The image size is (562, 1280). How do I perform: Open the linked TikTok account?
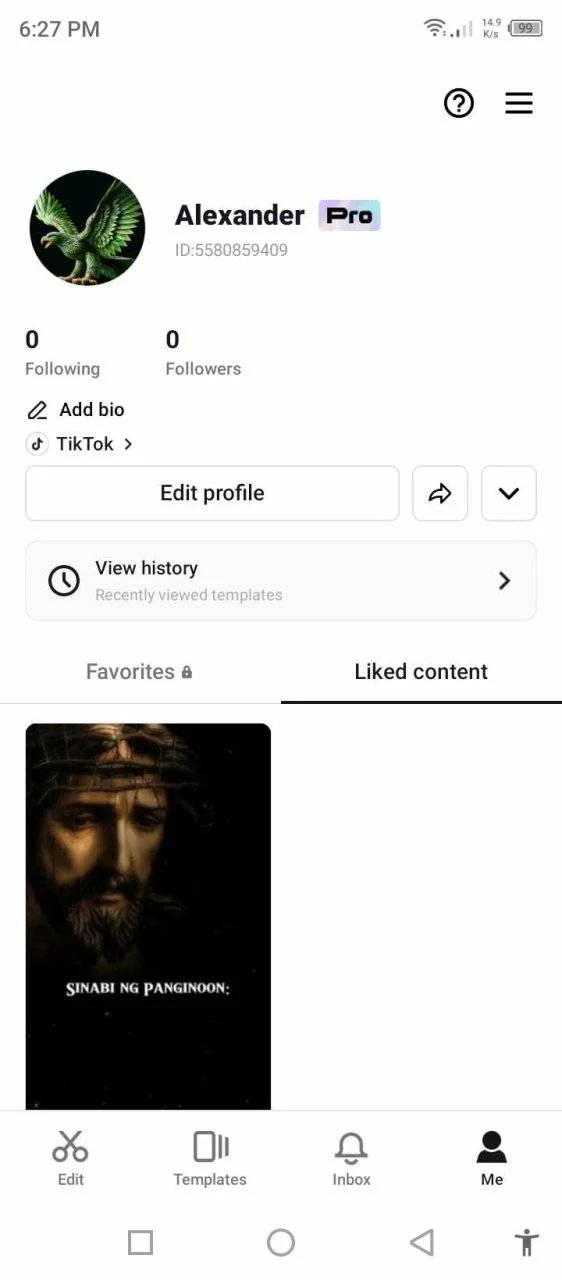coord(80,444)
